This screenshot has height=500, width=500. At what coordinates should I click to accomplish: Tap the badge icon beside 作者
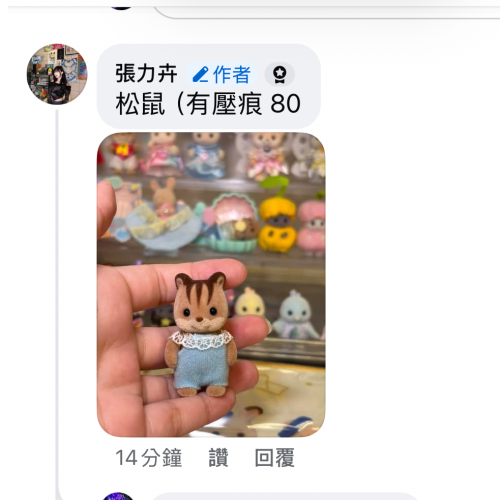[x=280, y=74]
